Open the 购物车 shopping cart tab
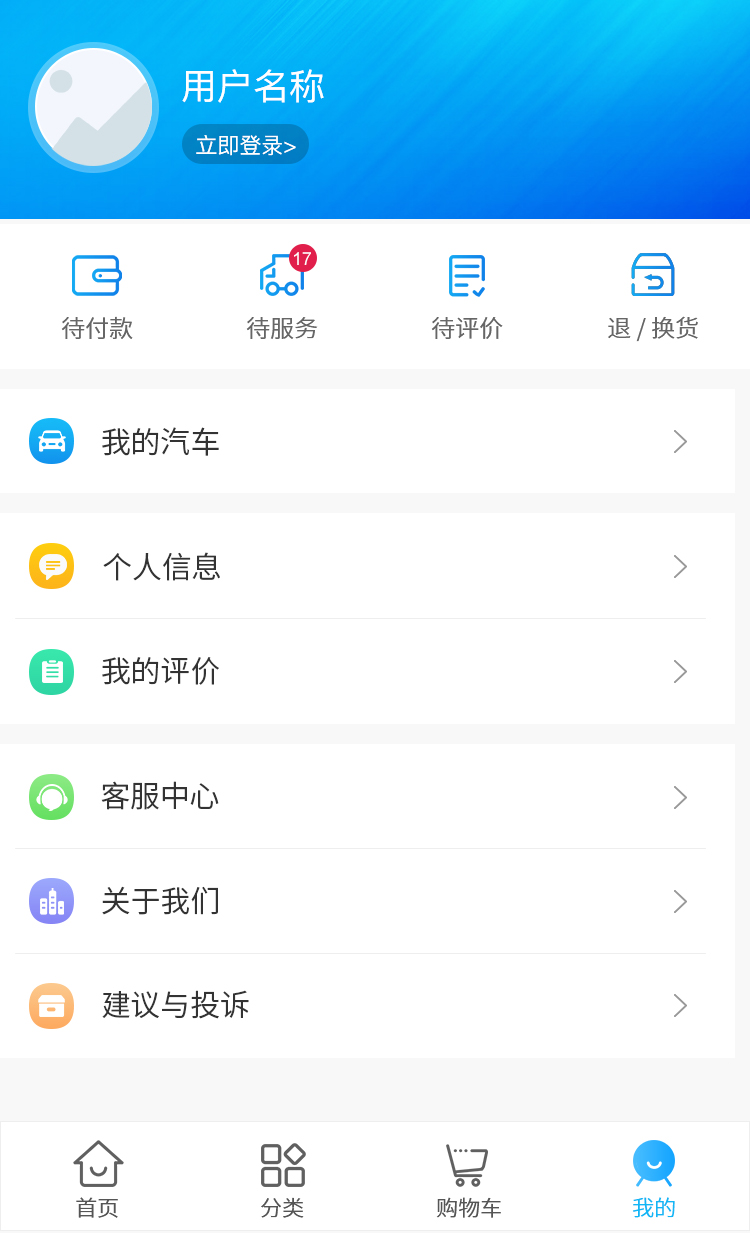 pos(468,1178)
